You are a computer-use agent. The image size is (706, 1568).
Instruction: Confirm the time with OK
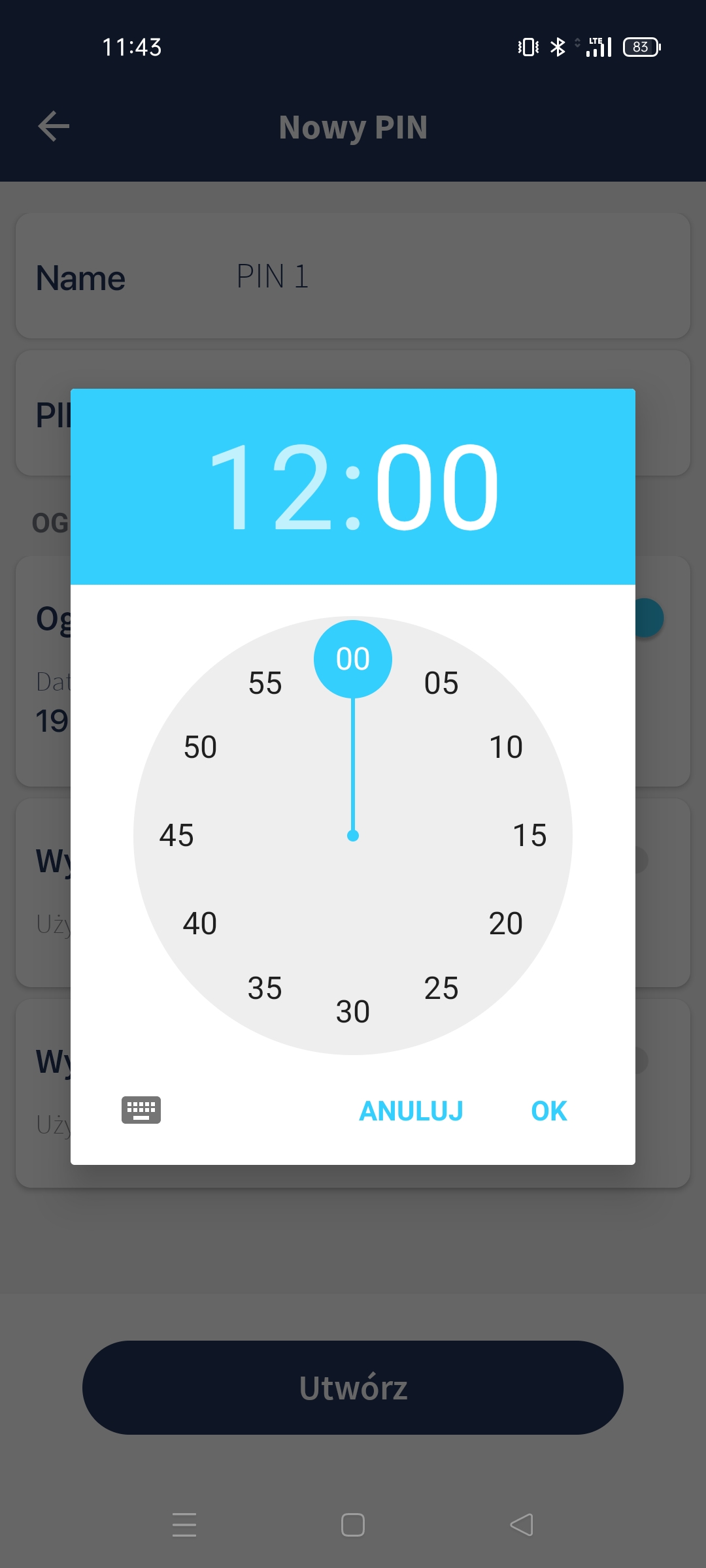[549, 1111]
